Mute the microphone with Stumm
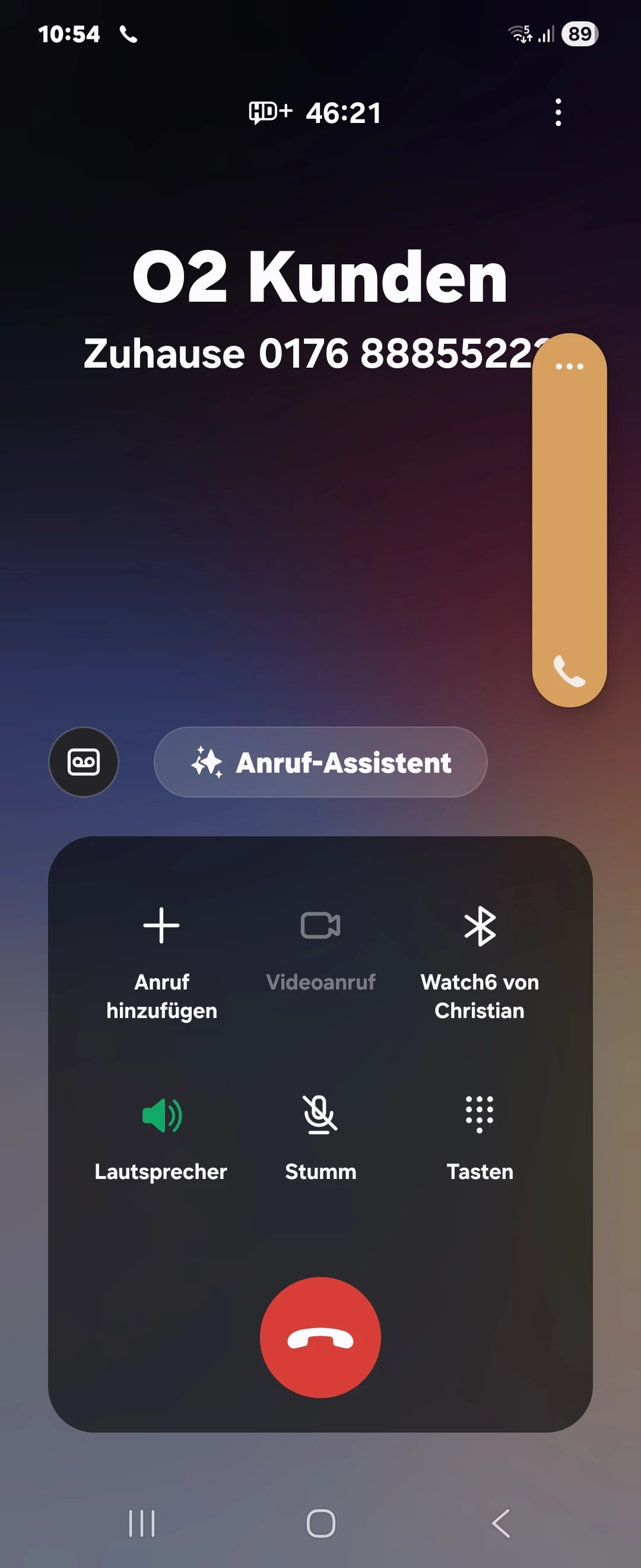 coord(320,1137)
